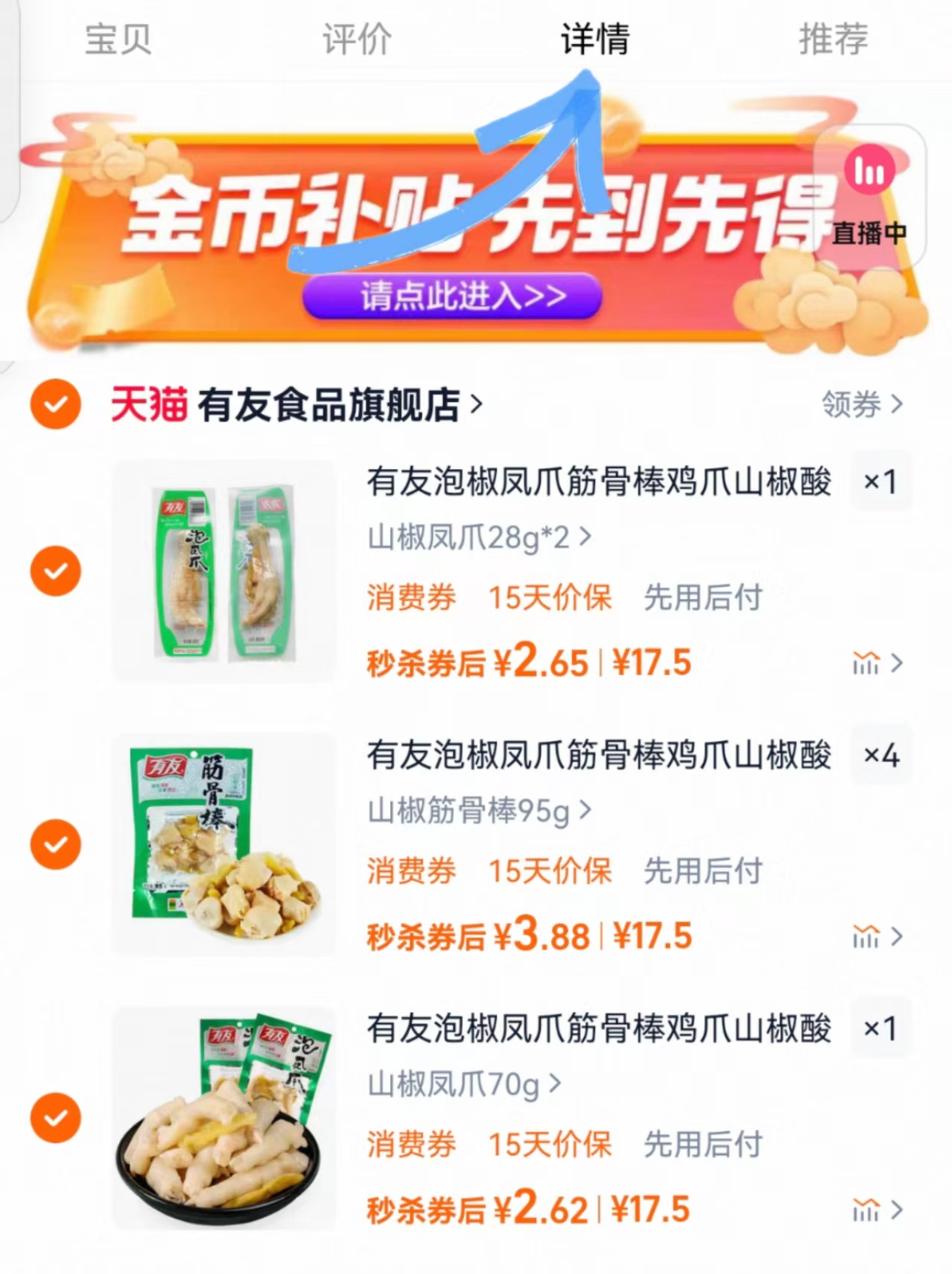
Task: View the product image of 山椒凤爪70g
Action: [x=224, y=1118]
